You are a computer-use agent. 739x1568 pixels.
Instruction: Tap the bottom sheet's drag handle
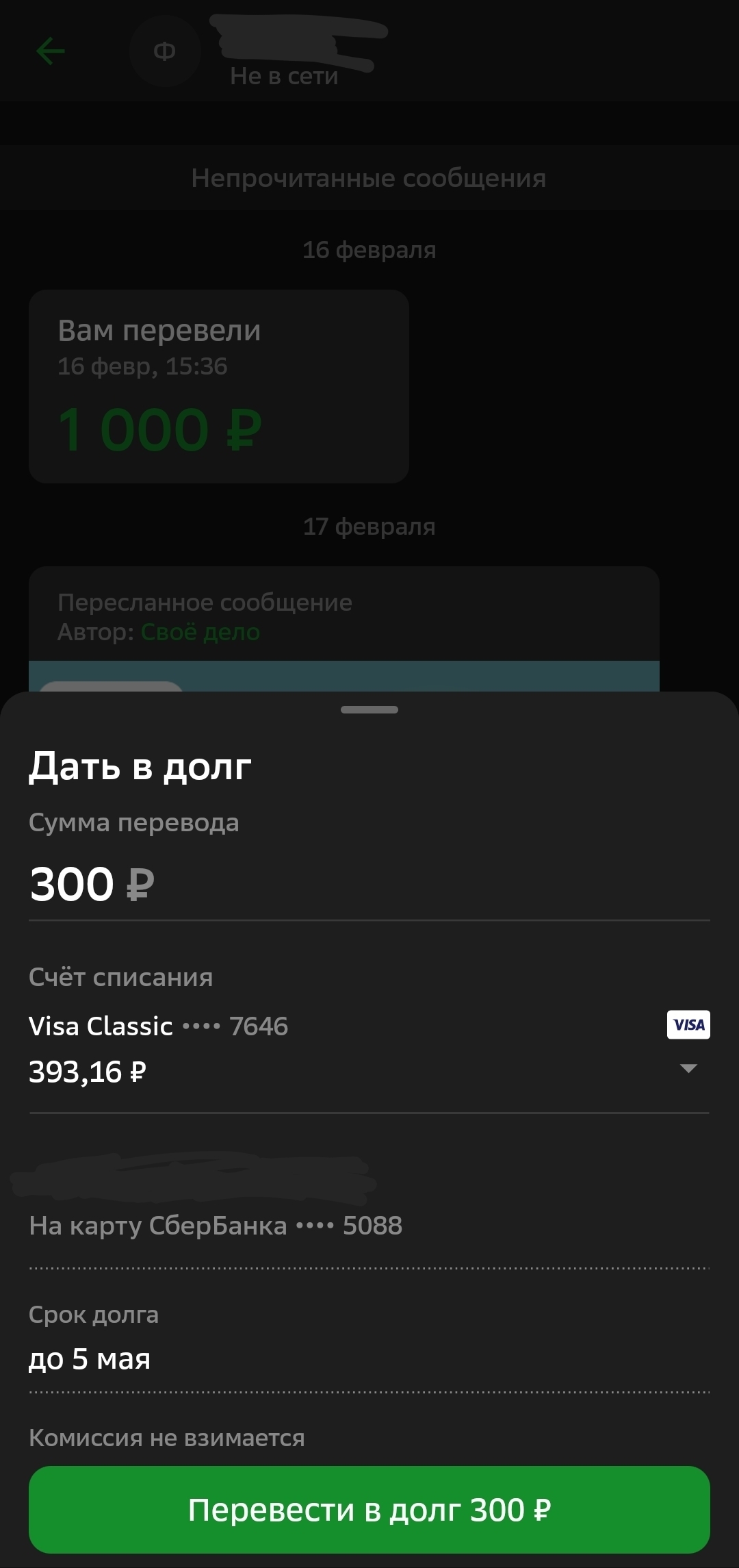pos(369,710)
